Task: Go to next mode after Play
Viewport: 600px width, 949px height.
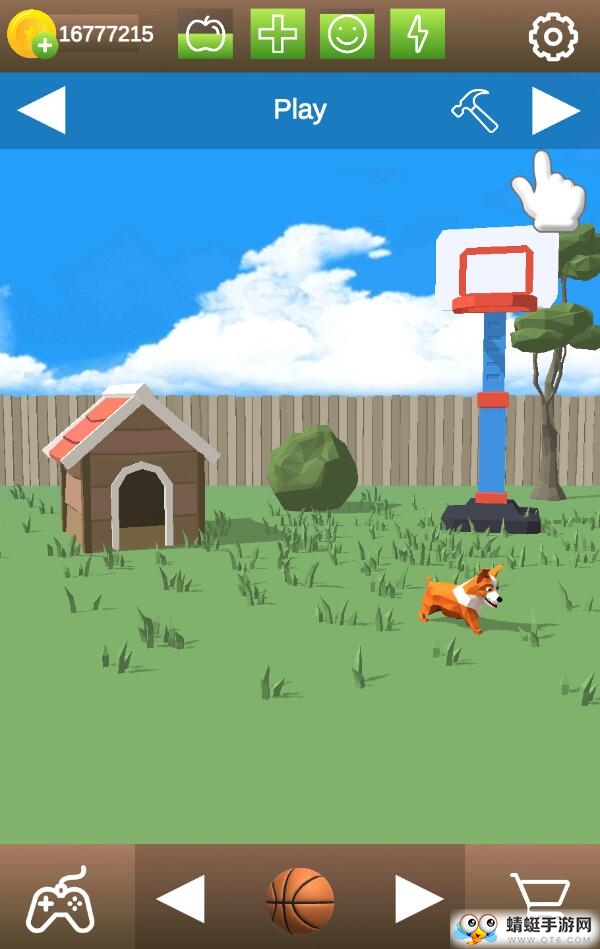Action: click(555, 110)
